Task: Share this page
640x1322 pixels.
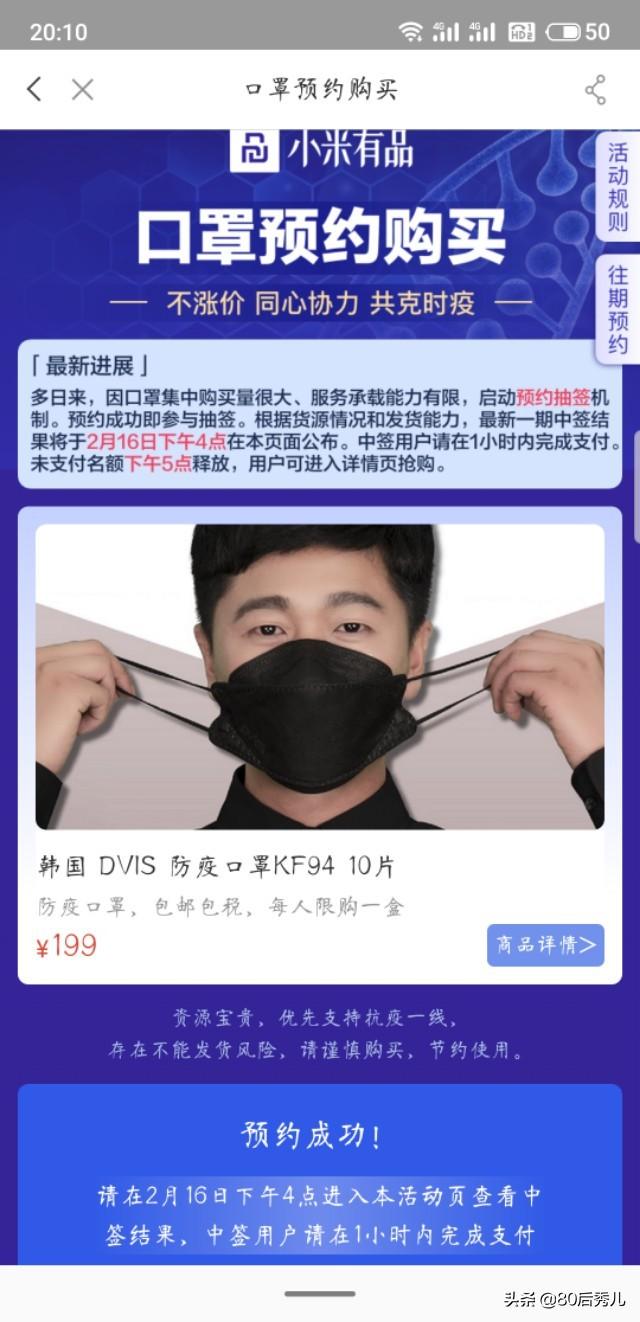Action: (595, 89)
